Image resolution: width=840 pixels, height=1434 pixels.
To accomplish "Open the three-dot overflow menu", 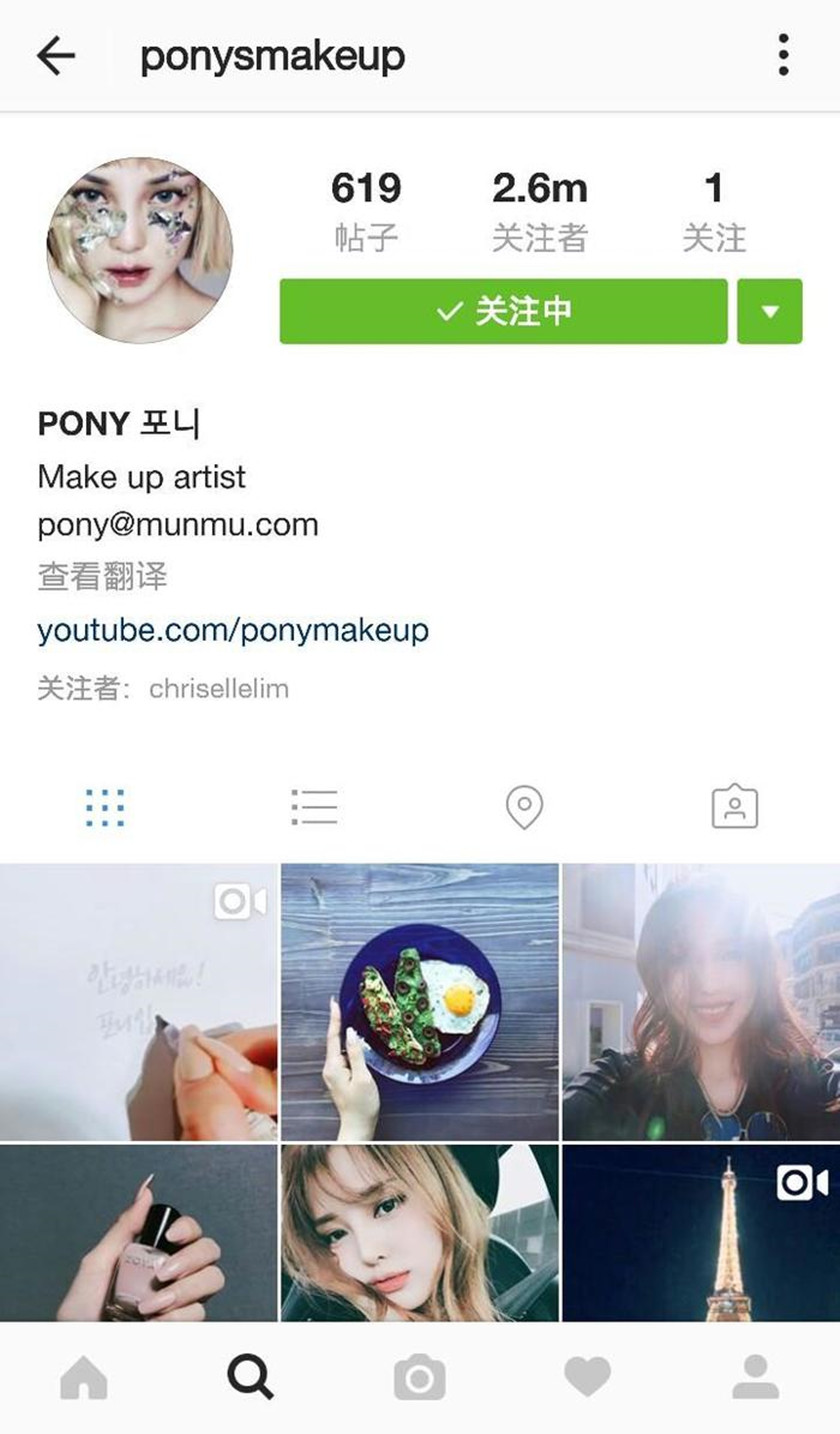I will pyautogui.click(x=783, y=55).
